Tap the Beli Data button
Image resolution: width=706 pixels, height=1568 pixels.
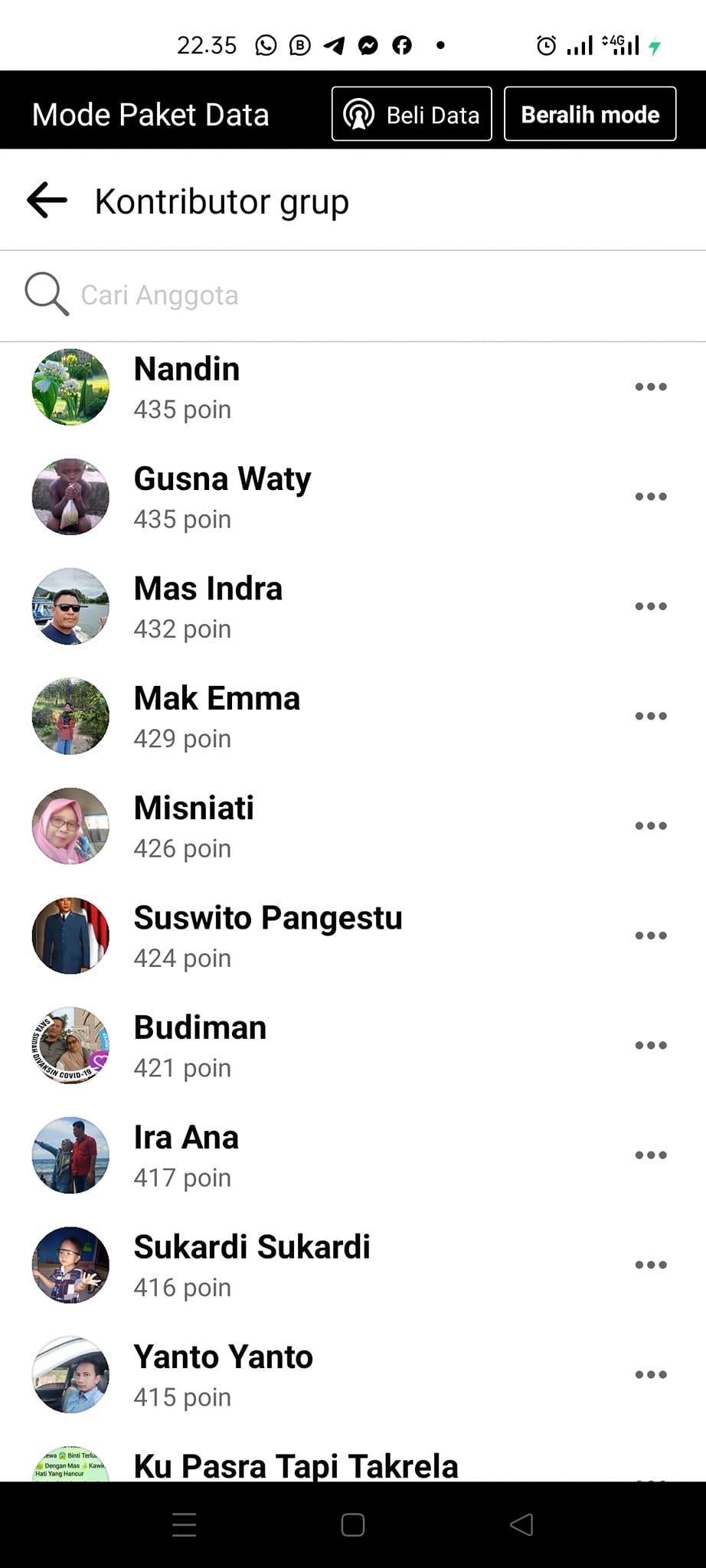point(411,115)
